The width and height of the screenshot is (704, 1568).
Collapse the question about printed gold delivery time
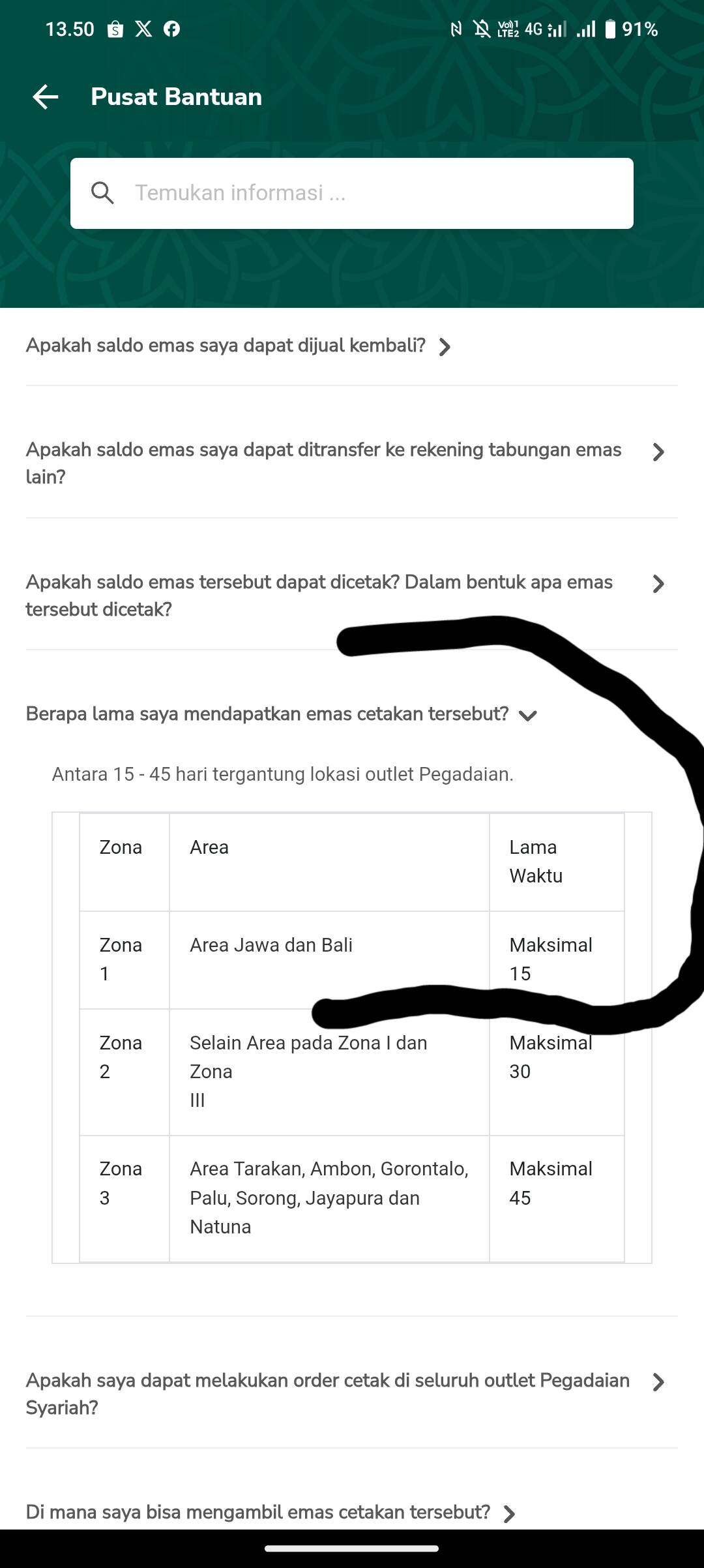352,714
